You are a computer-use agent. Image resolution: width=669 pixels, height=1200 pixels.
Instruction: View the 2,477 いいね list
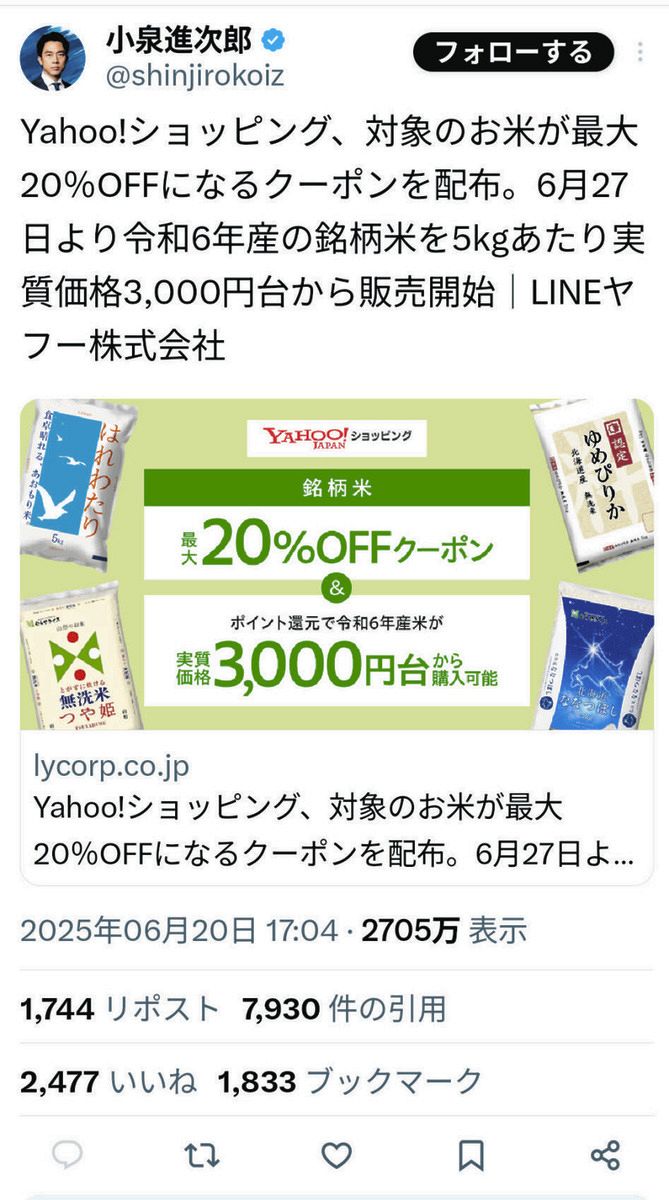(x=108, y=1081)
